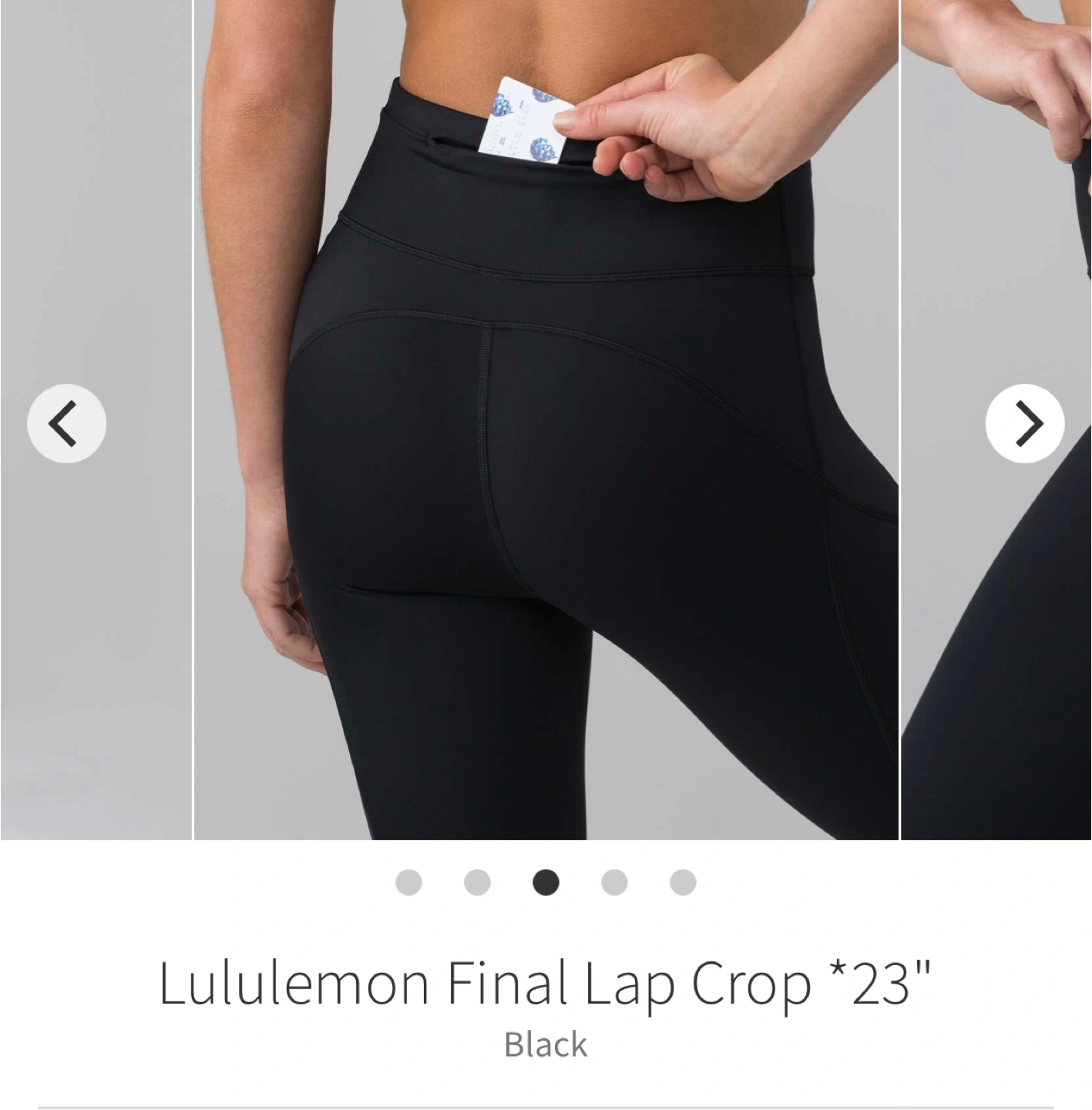Show the next product image
Screen dimensions: 1092x1110
(x=1024, y=423)
